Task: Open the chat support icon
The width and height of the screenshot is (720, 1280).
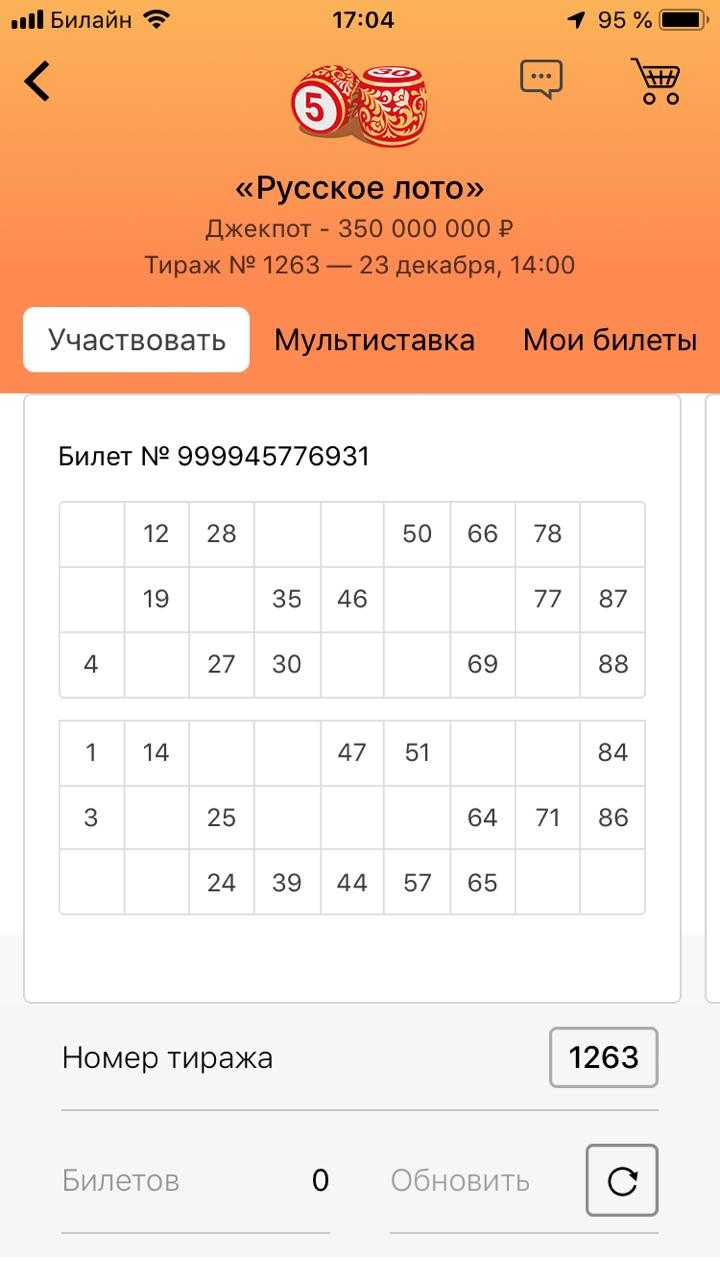Action: pyautogui.click(x=541, y=79)
